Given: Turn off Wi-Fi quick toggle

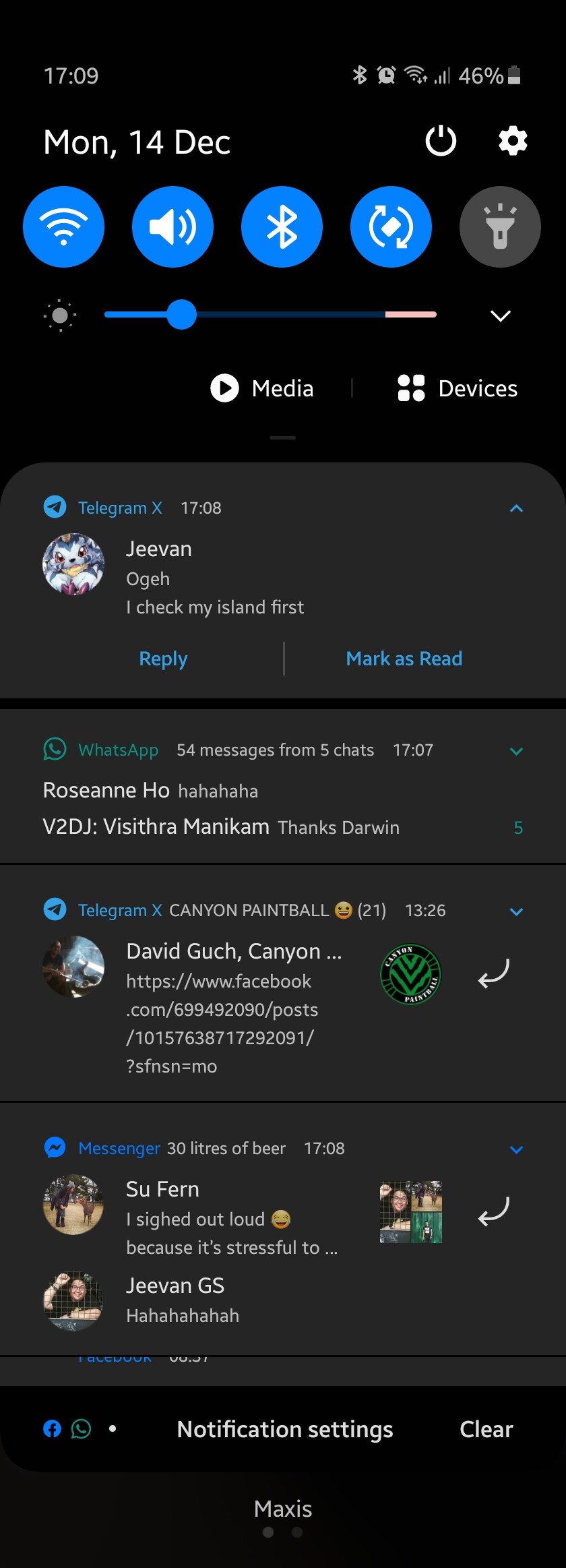Looking at the screenshot, I should [63, 227].
